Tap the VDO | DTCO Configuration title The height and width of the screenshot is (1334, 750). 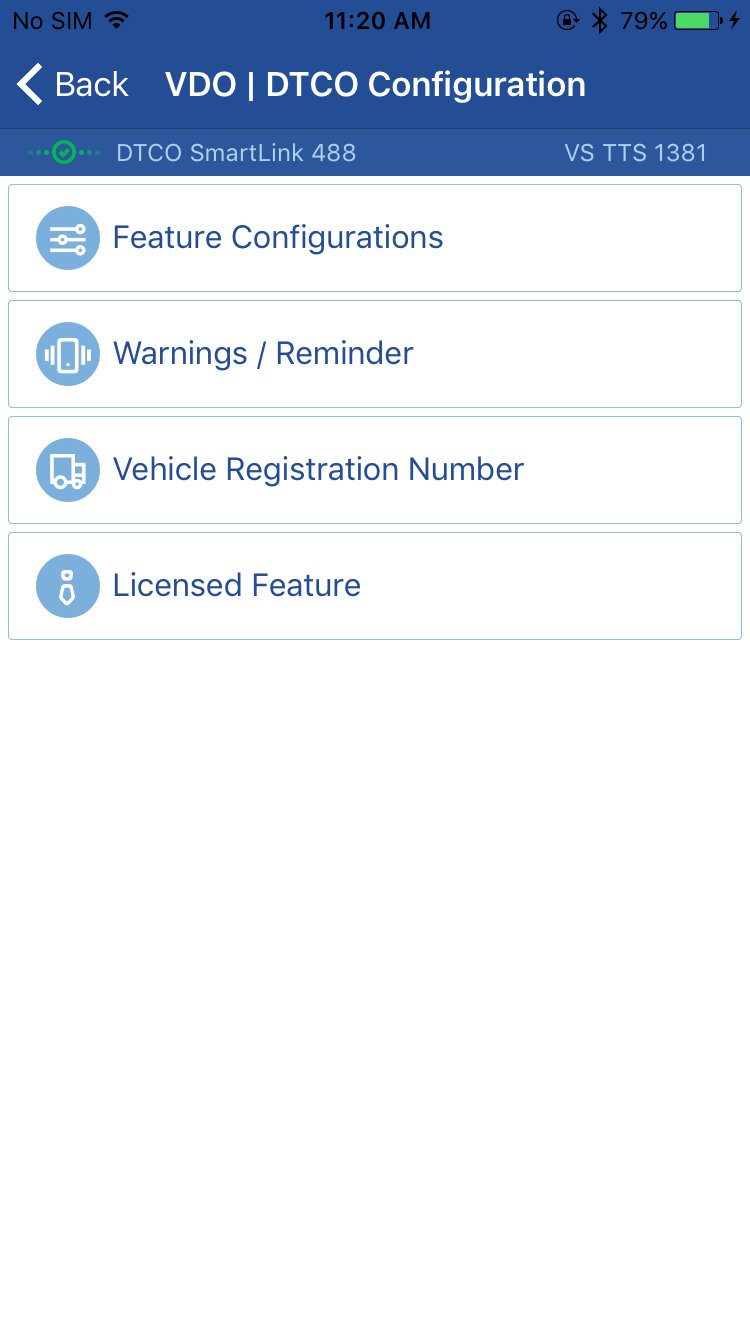[376, 84]
